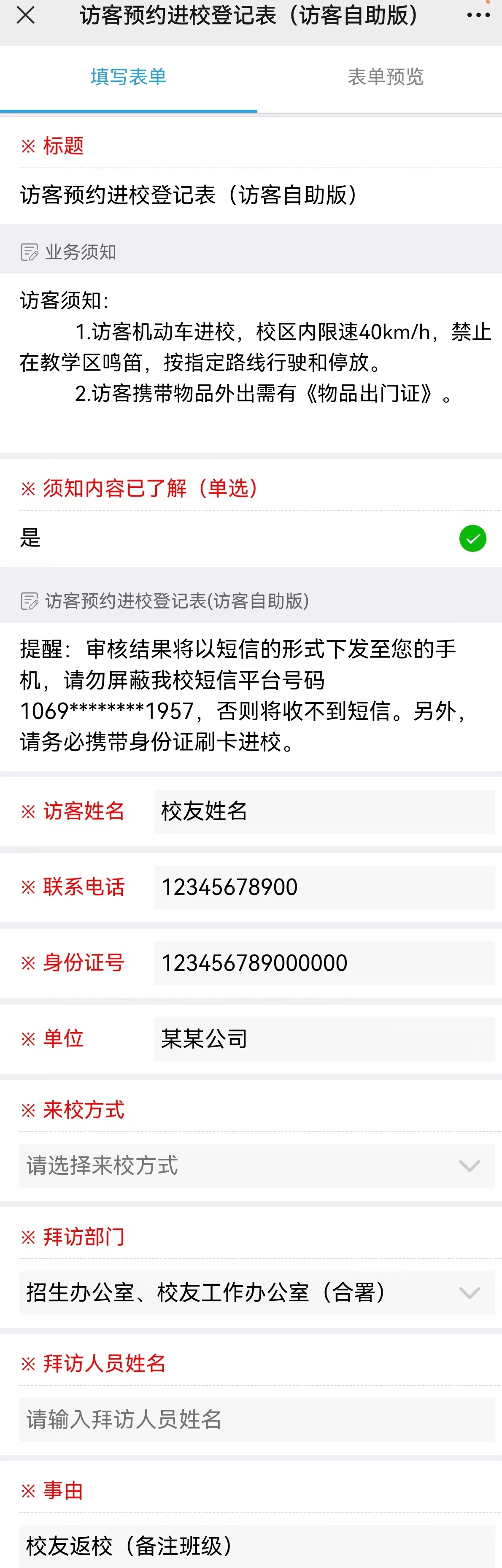Close the visitor registration form page
This screenshot has width=502, height=1568.
click(26, 15)
